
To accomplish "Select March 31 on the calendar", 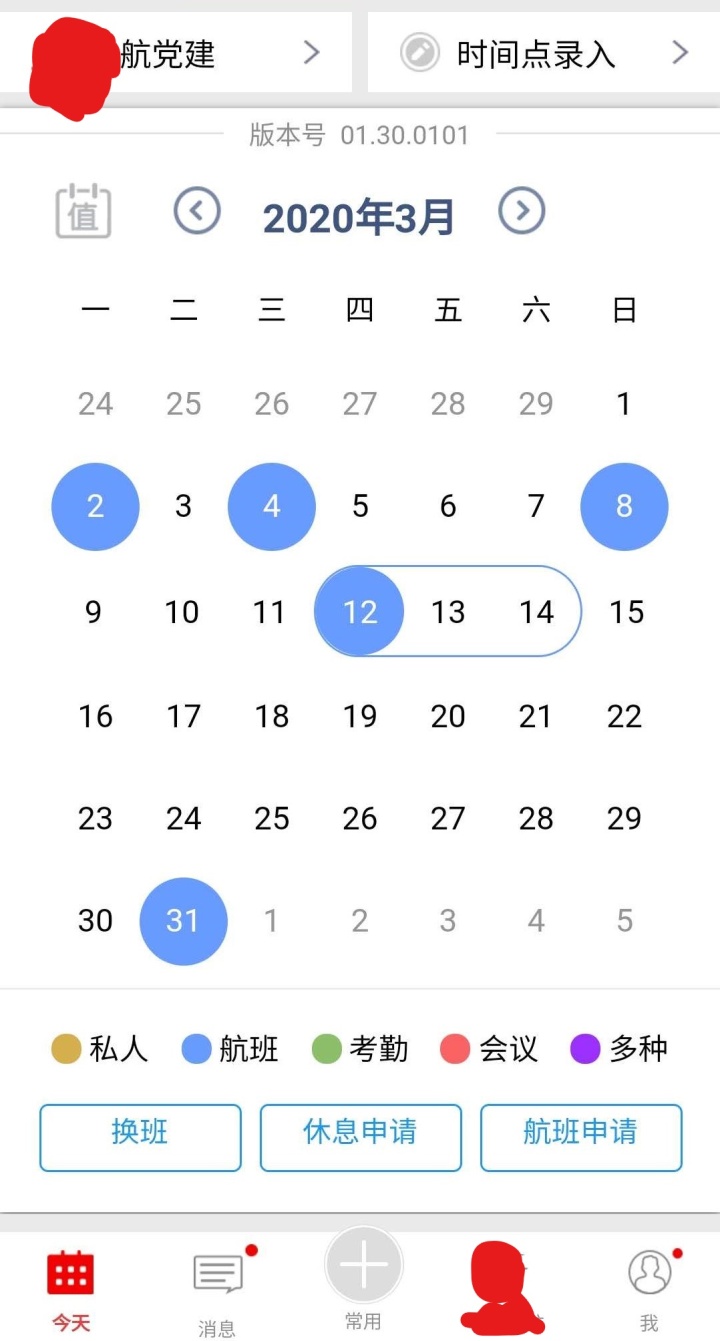I will (x=183, y=920).
